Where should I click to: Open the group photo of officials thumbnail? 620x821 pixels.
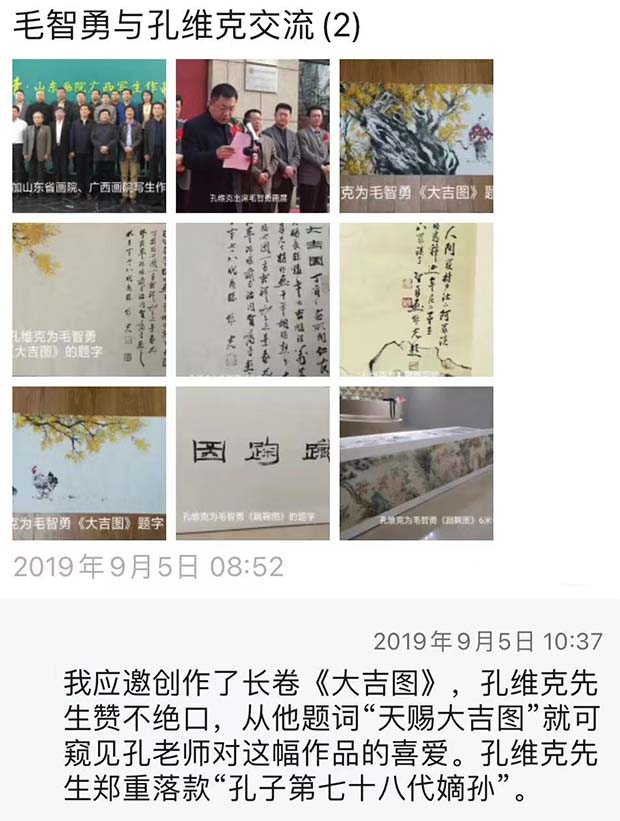tap(89, 135)
